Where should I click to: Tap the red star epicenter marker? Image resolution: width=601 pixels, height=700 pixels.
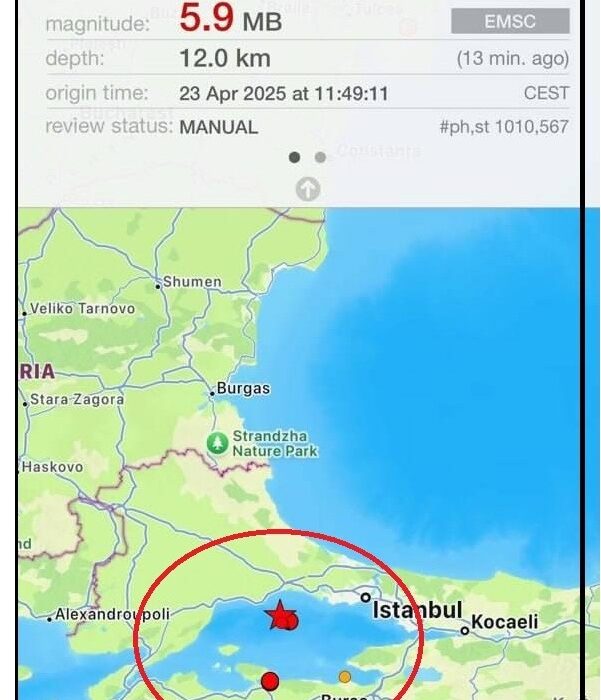(x=279, y=615)
